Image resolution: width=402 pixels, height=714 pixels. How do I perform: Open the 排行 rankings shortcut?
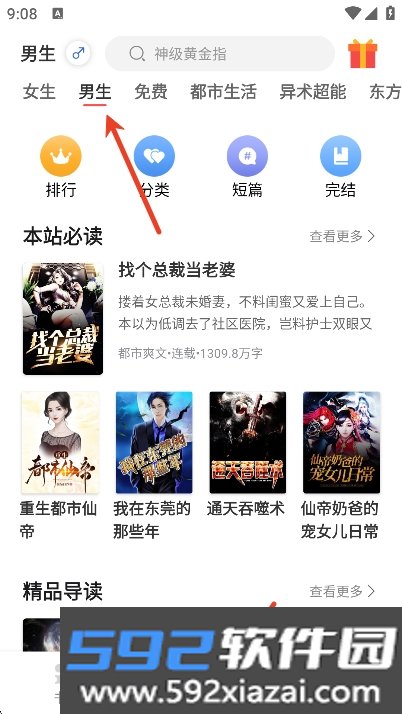pos(61,167)
